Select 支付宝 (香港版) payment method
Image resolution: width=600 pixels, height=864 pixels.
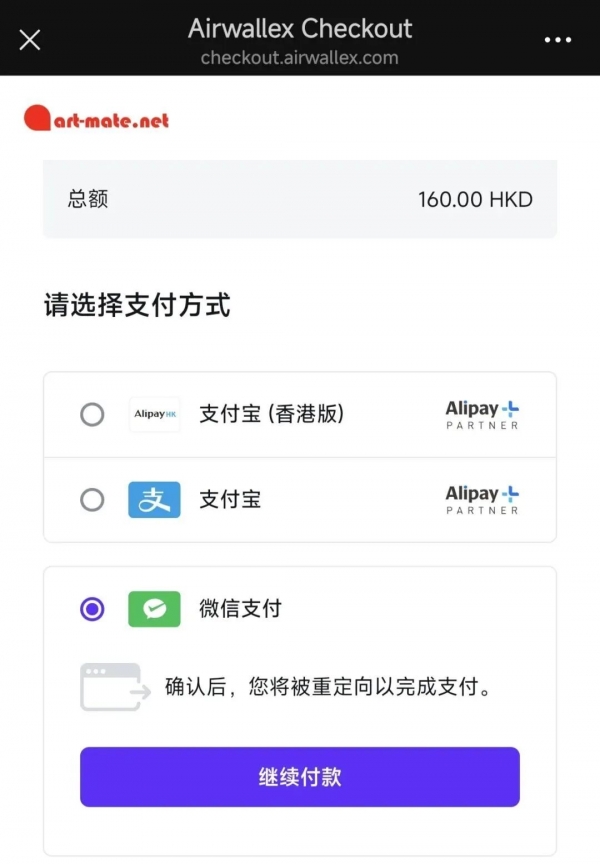coord(92,414)
